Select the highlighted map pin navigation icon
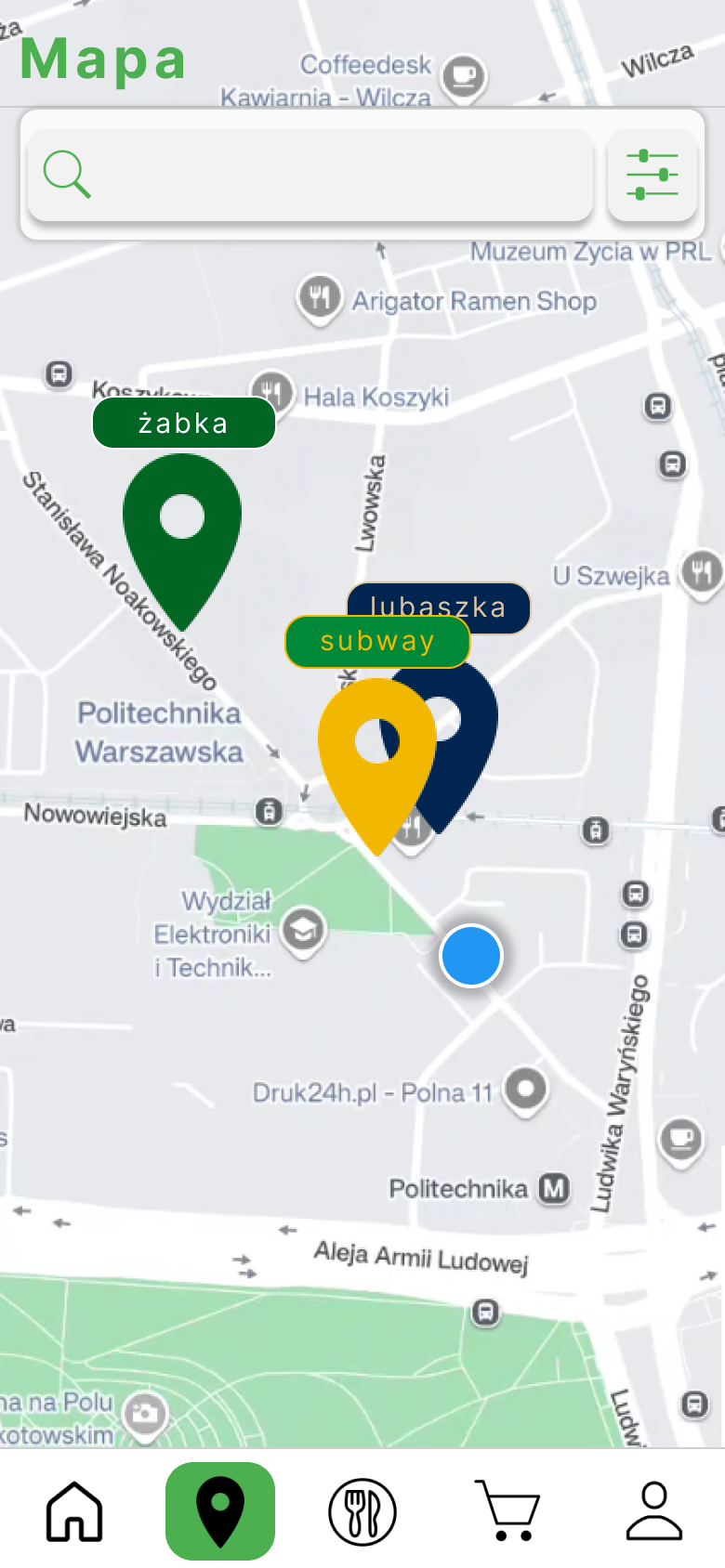This screenshot has width=725, height=1568. pos(219,1509)
